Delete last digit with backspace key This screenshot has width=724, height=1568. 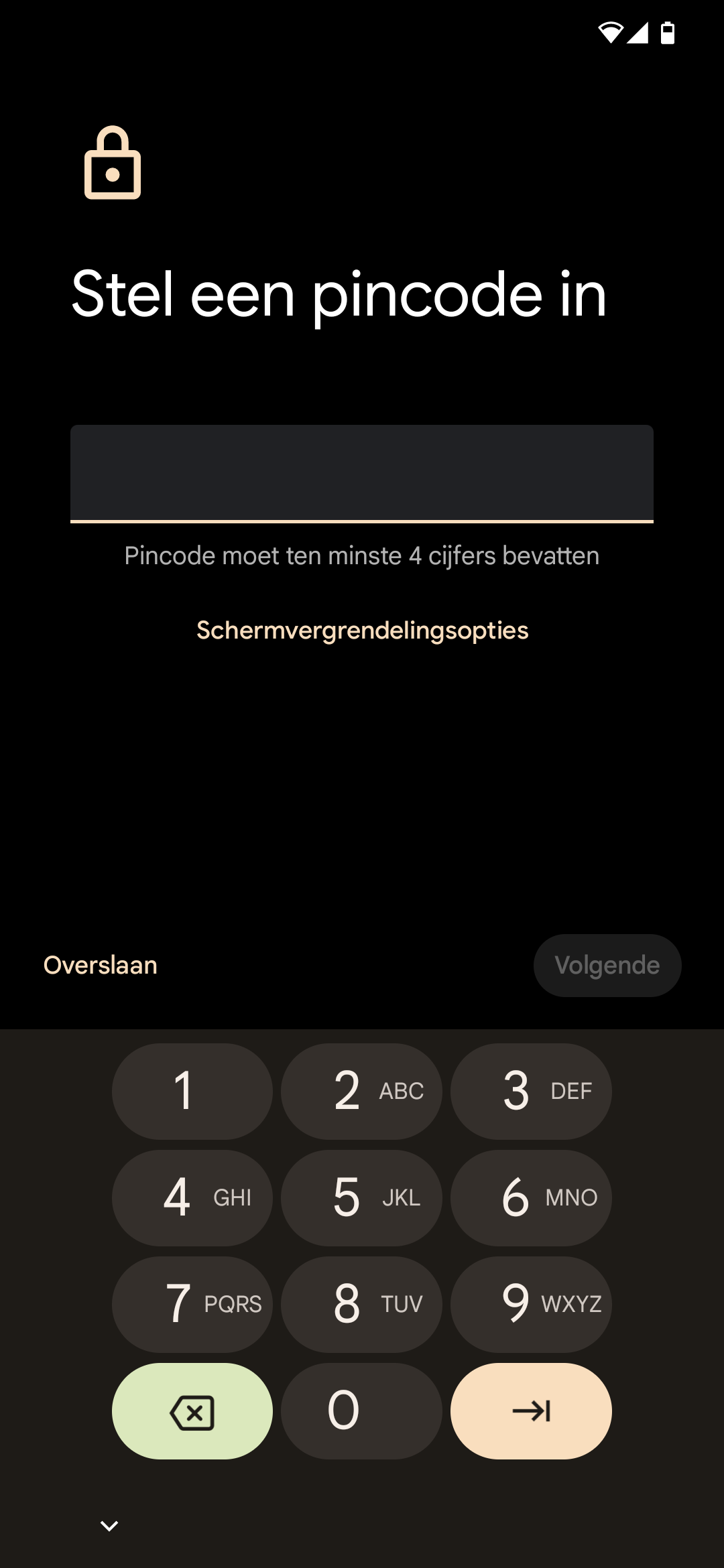[192, 1411]
